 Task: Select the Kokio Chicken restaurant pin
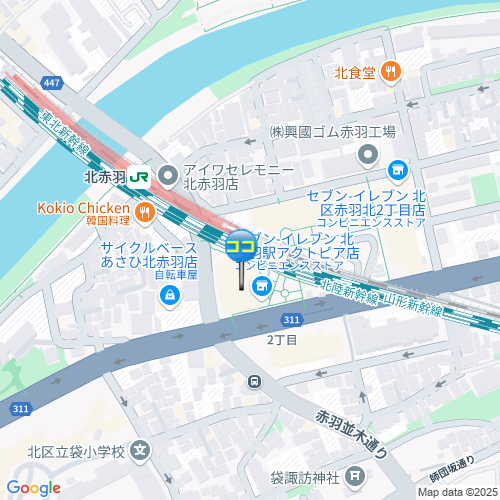coord(145,214)
